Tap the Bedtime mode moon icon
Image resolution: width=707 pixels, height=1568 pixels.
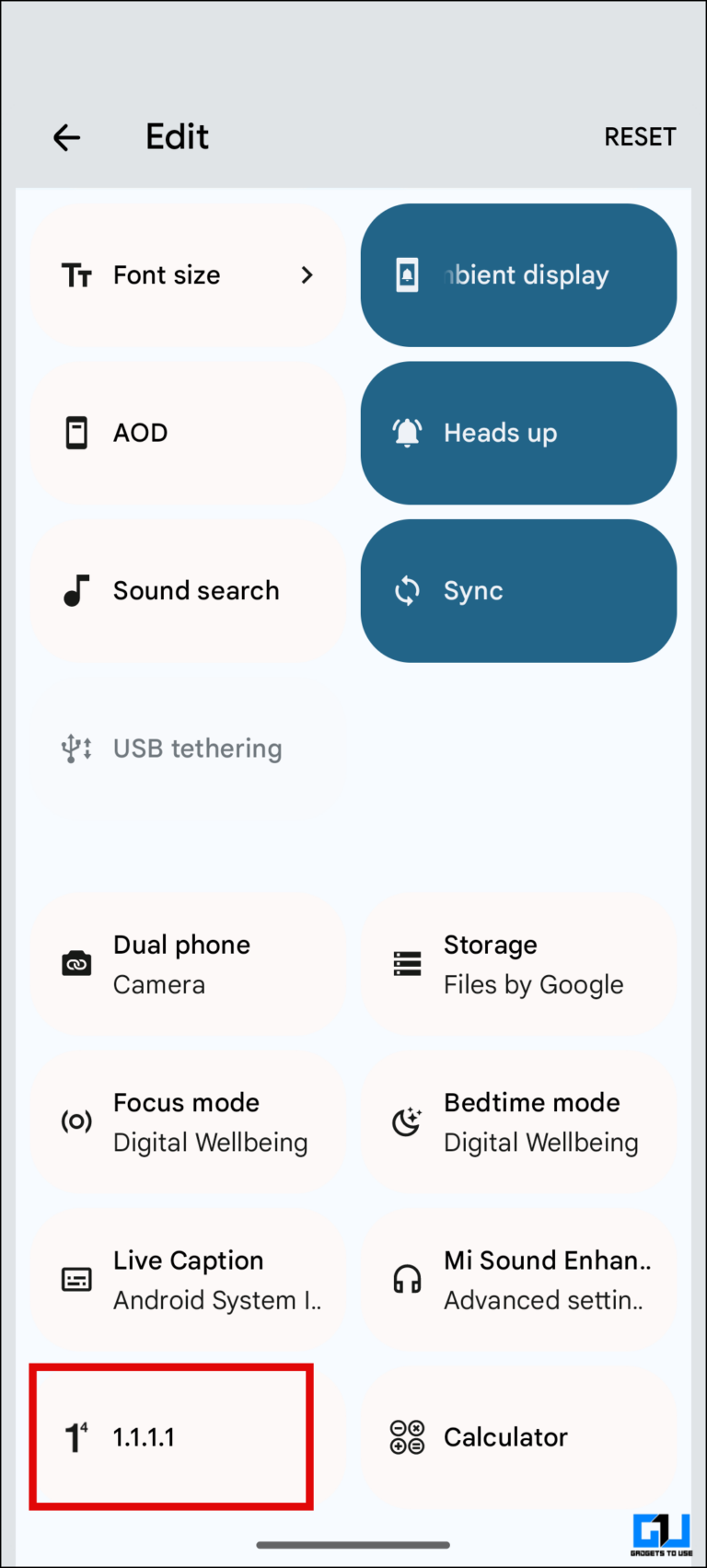[407, 1121]
